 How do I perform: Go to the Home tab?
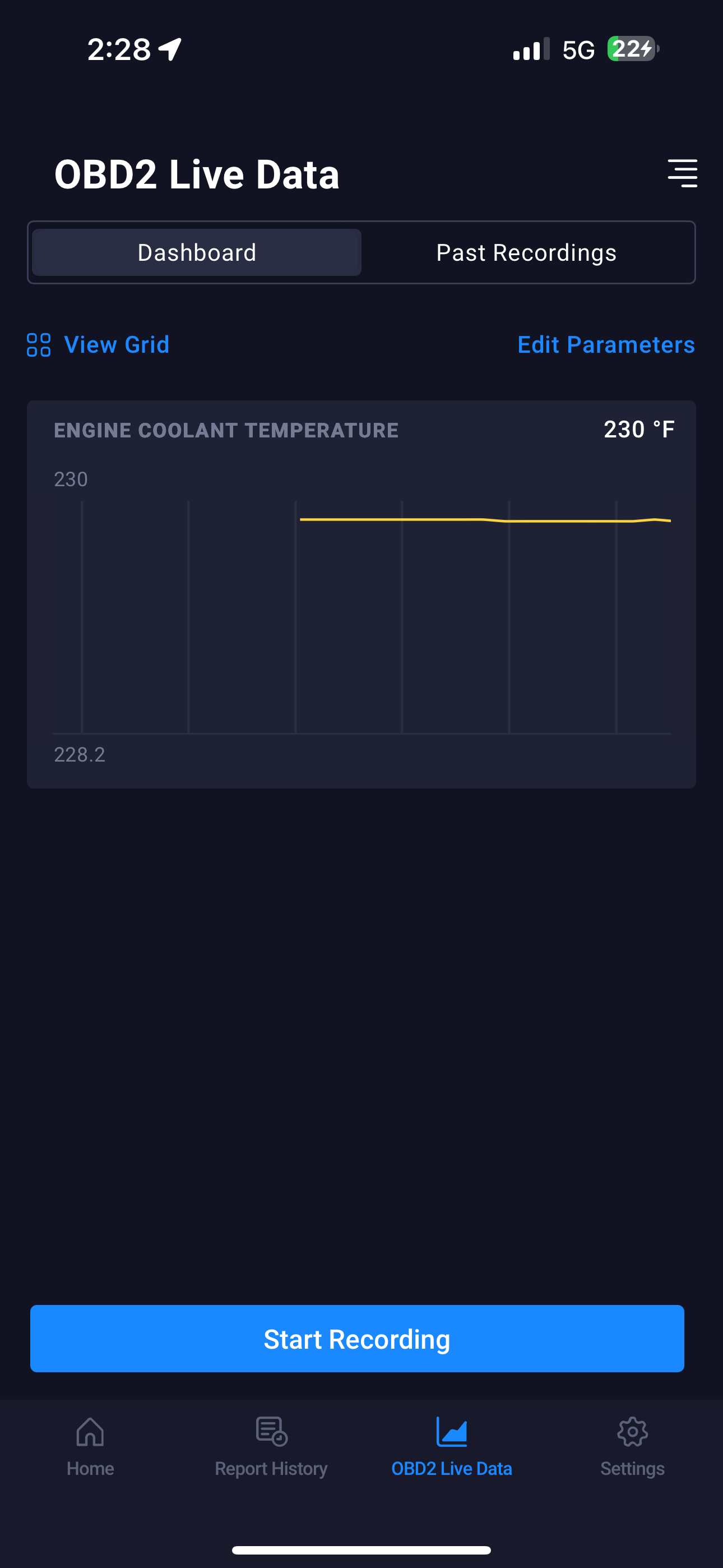[90, 1447]
